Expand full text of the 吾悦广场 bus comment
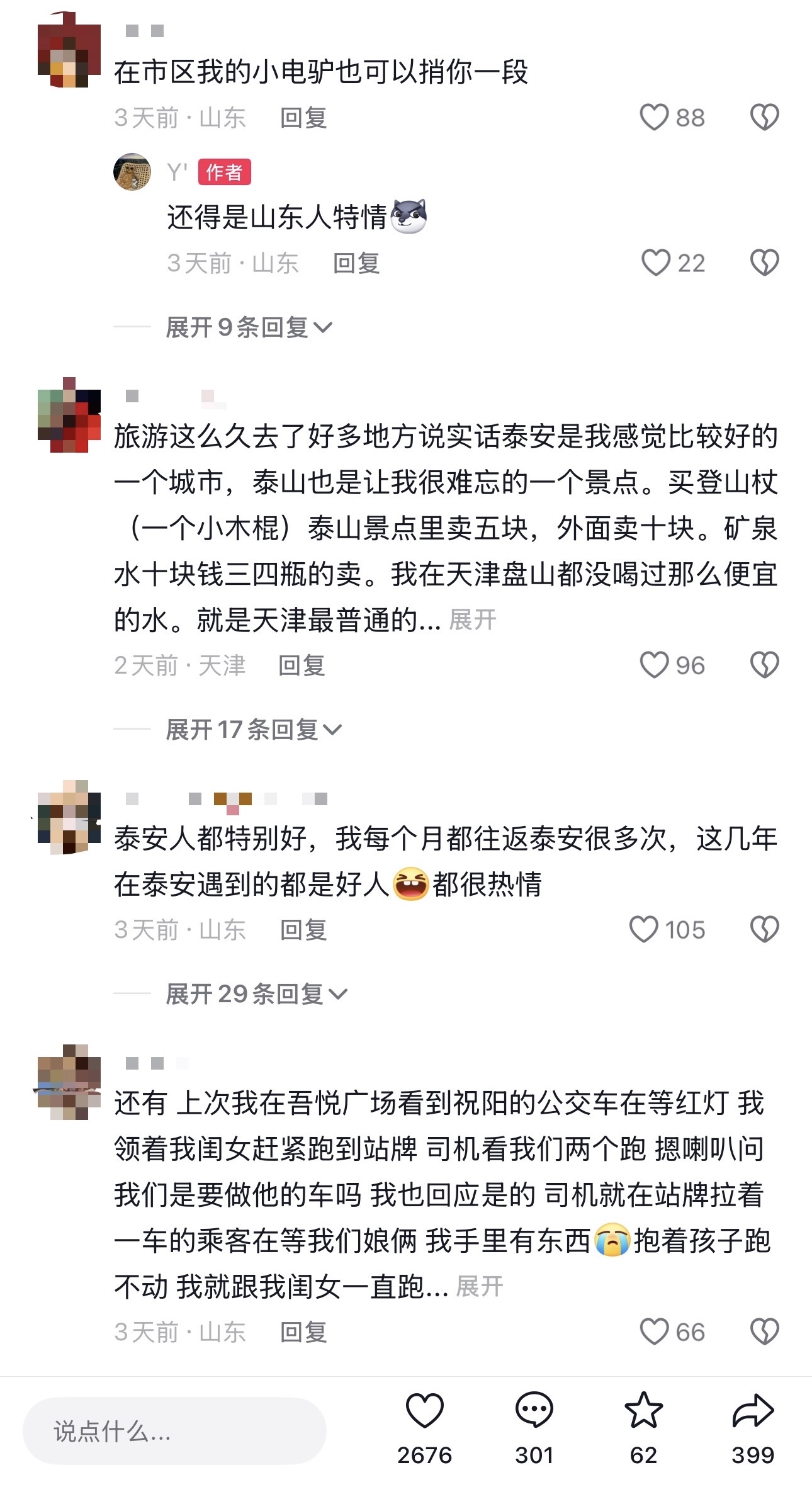 (x=479, y=1287)
